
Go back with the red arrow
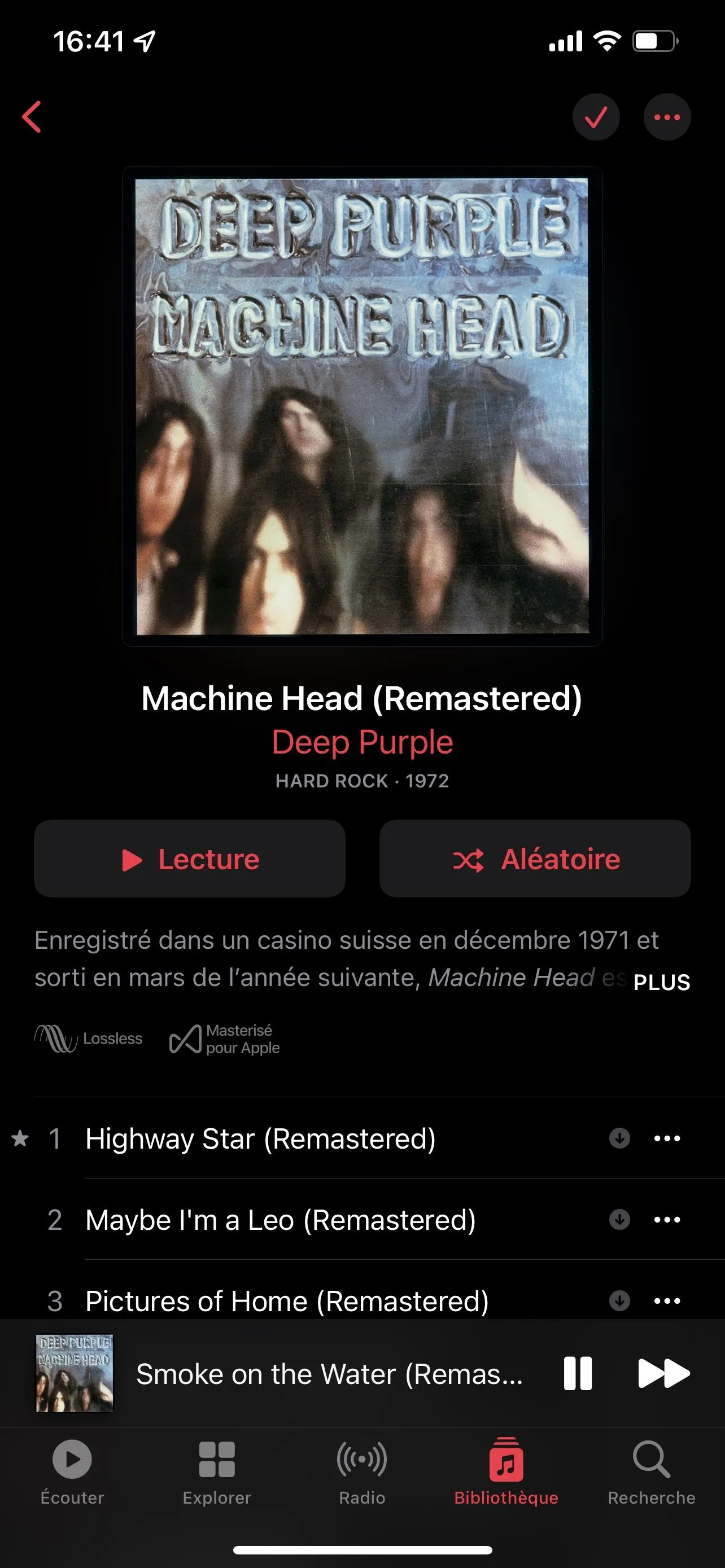(x=32, y=117)
